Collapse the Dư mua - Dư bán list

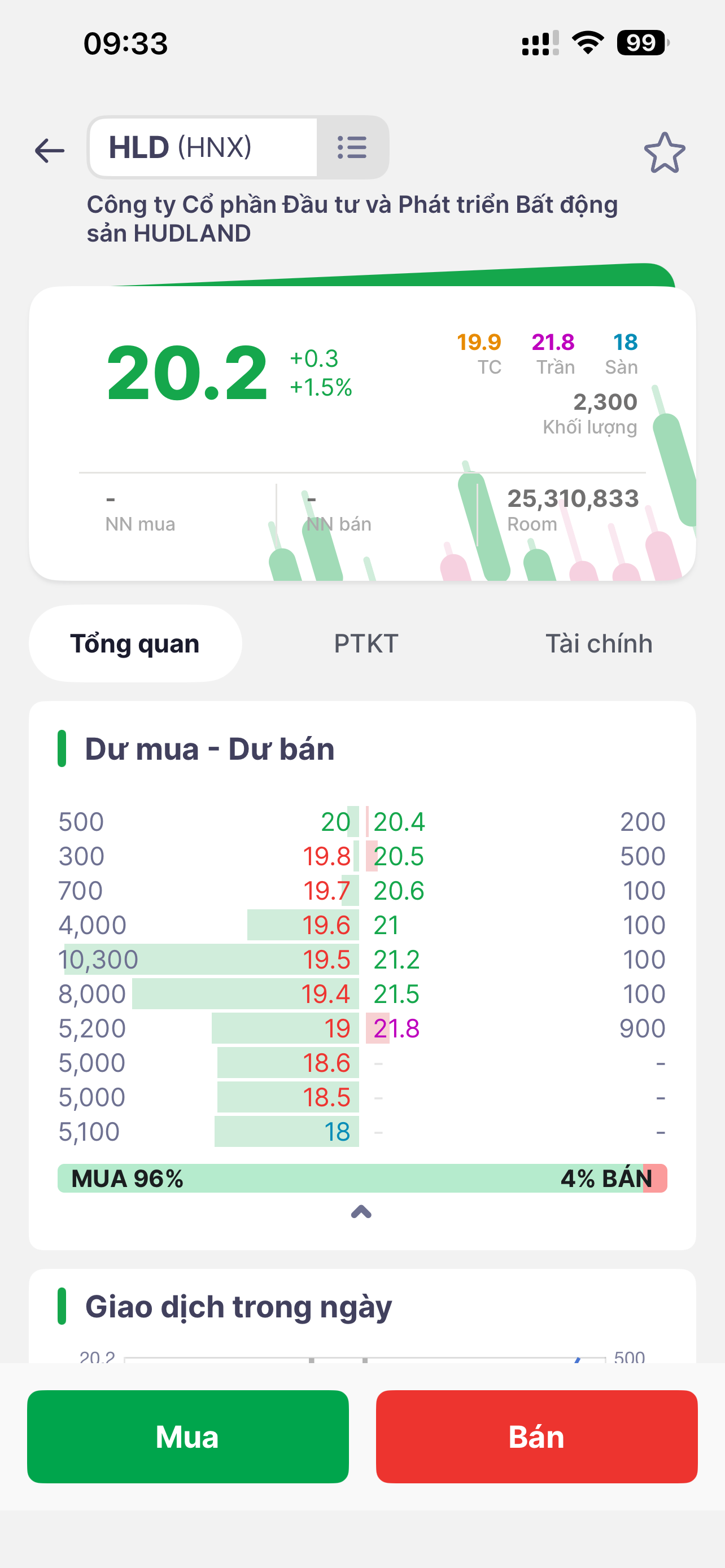[361, 1212]
